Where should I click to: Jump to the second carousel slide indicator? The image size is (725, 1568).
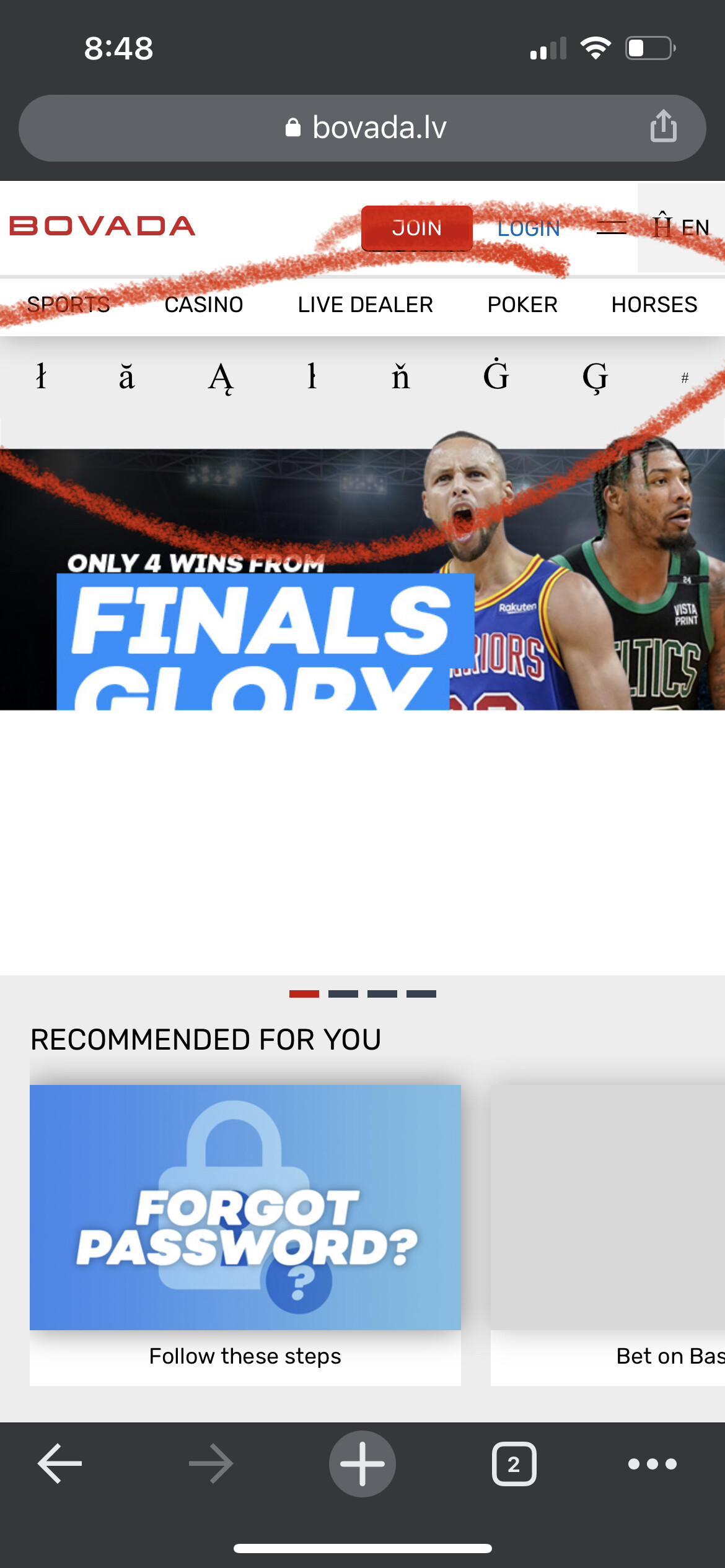pyautogui.click(x=343, y=993)
